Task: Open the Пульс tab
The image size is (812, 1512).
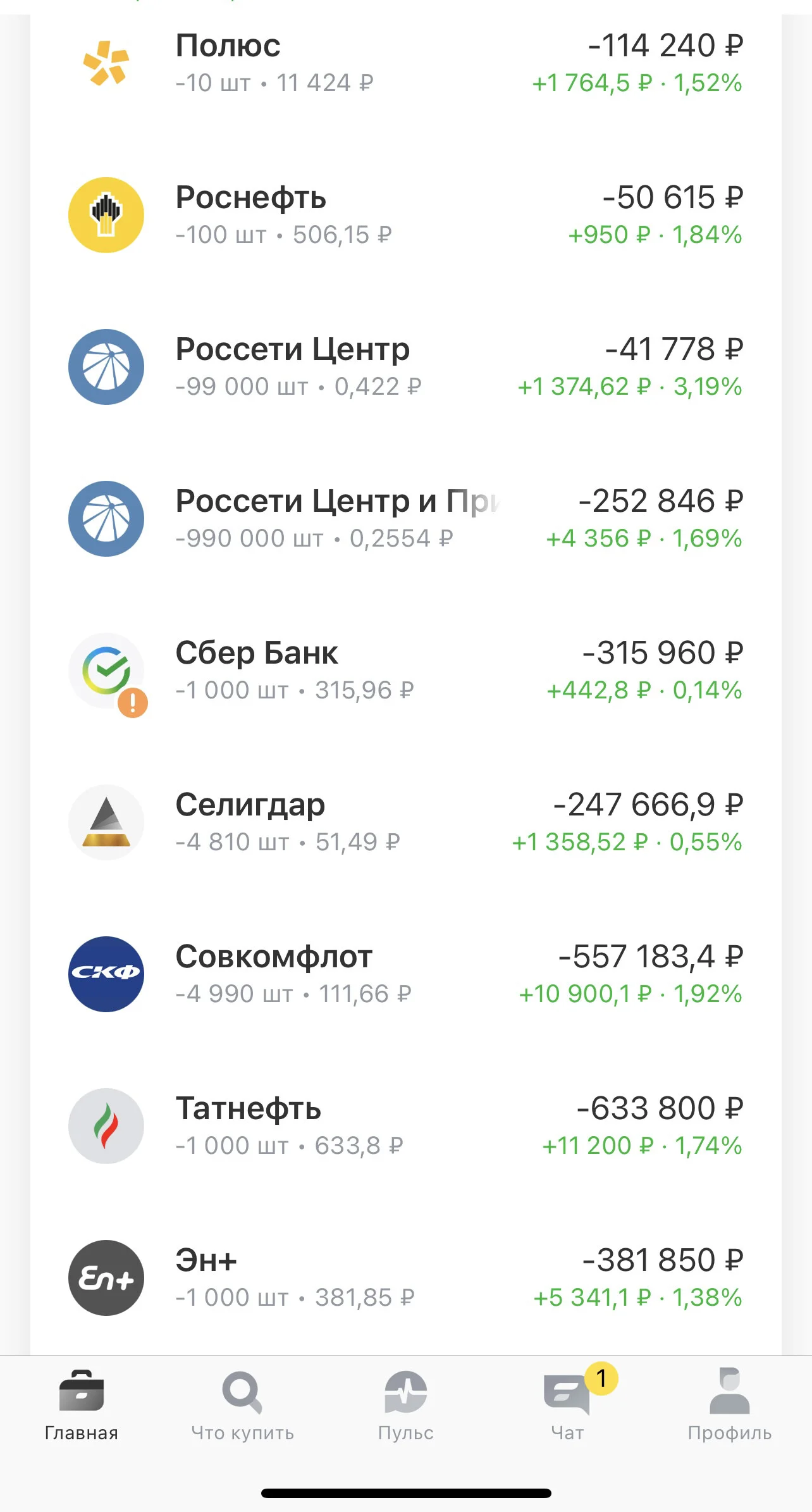Action: coord(405,1406)
